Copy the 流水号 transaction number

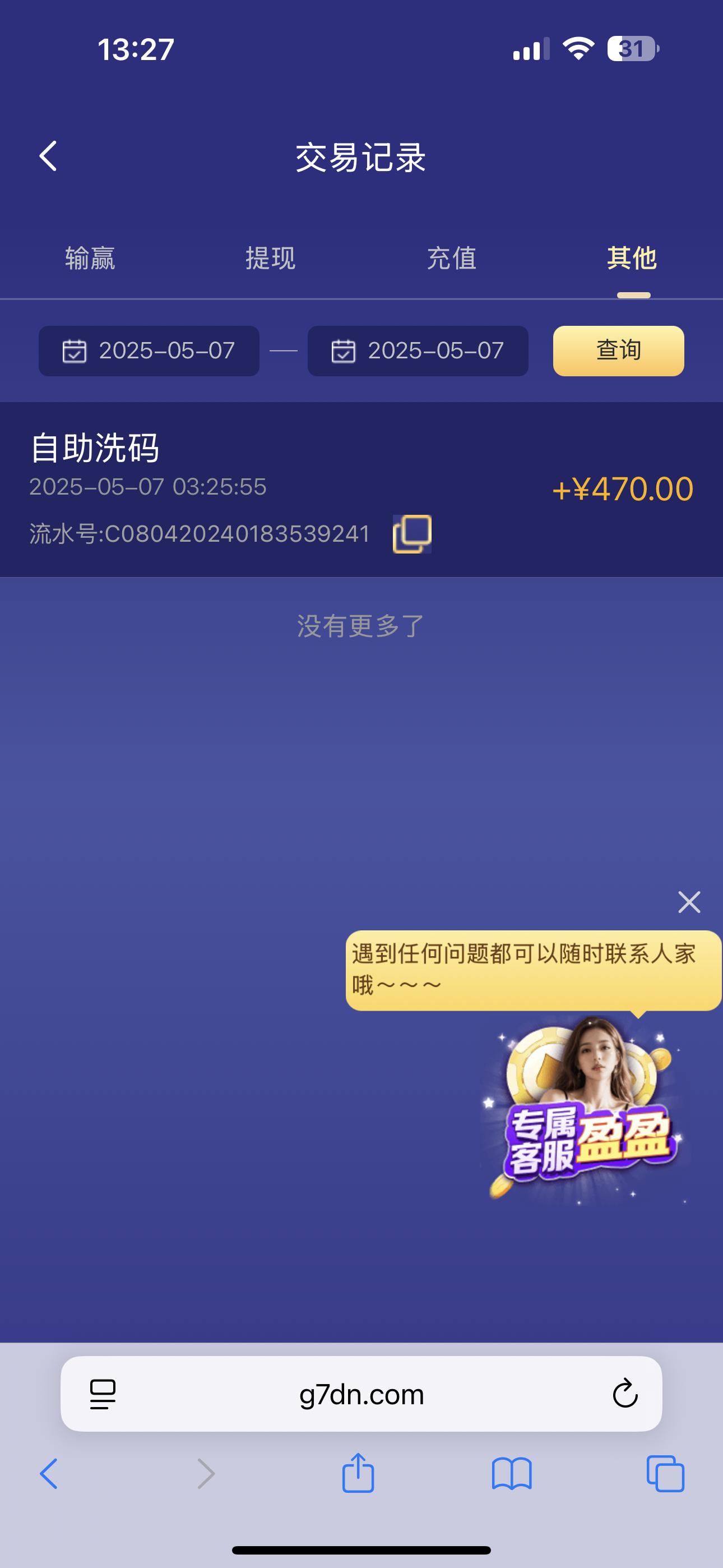[x=412, y=534]
